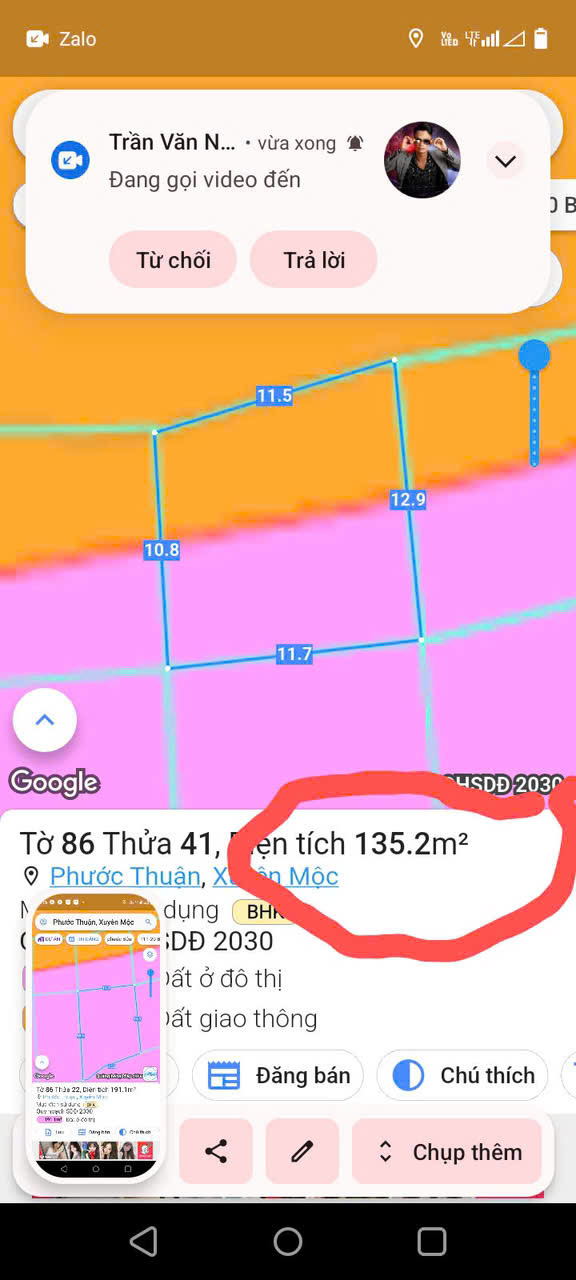The height and width of the screenshot is (1280, 576).
Task: Tap Chụp thêm to capture more
Action: (x=447, y=1151)
